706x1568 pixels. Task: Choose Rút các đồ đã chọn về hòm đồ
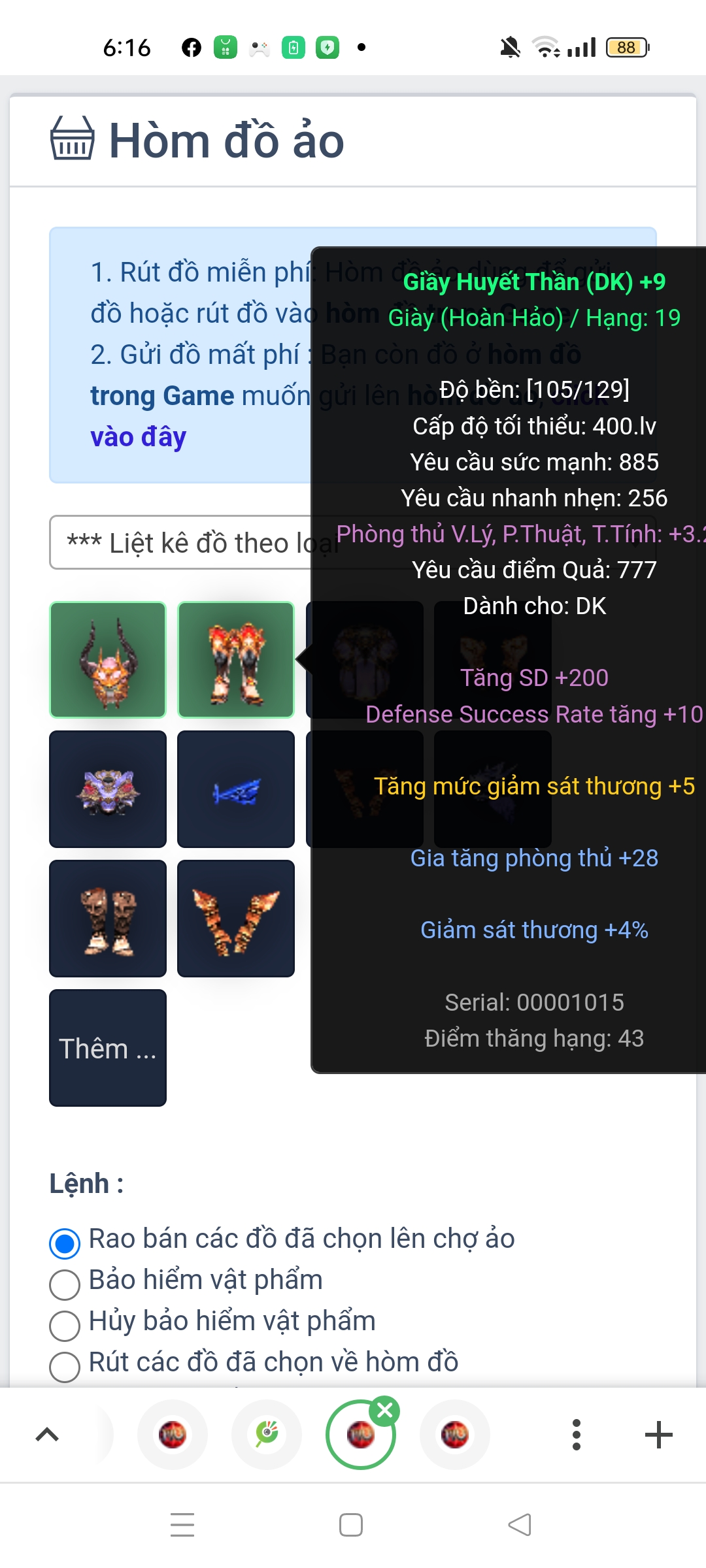coord(65,1366)
